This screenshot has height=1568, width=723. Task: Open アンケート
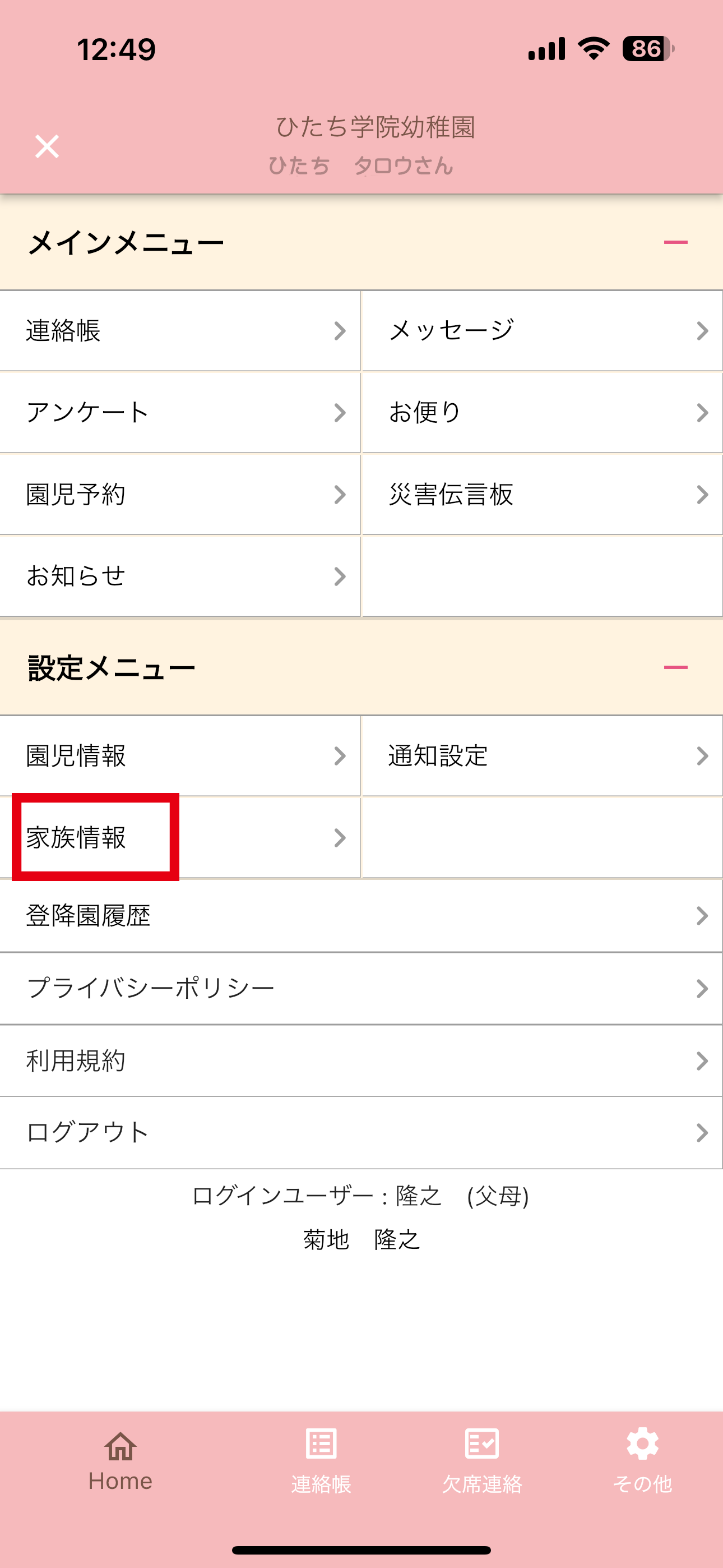coord(180,413)
